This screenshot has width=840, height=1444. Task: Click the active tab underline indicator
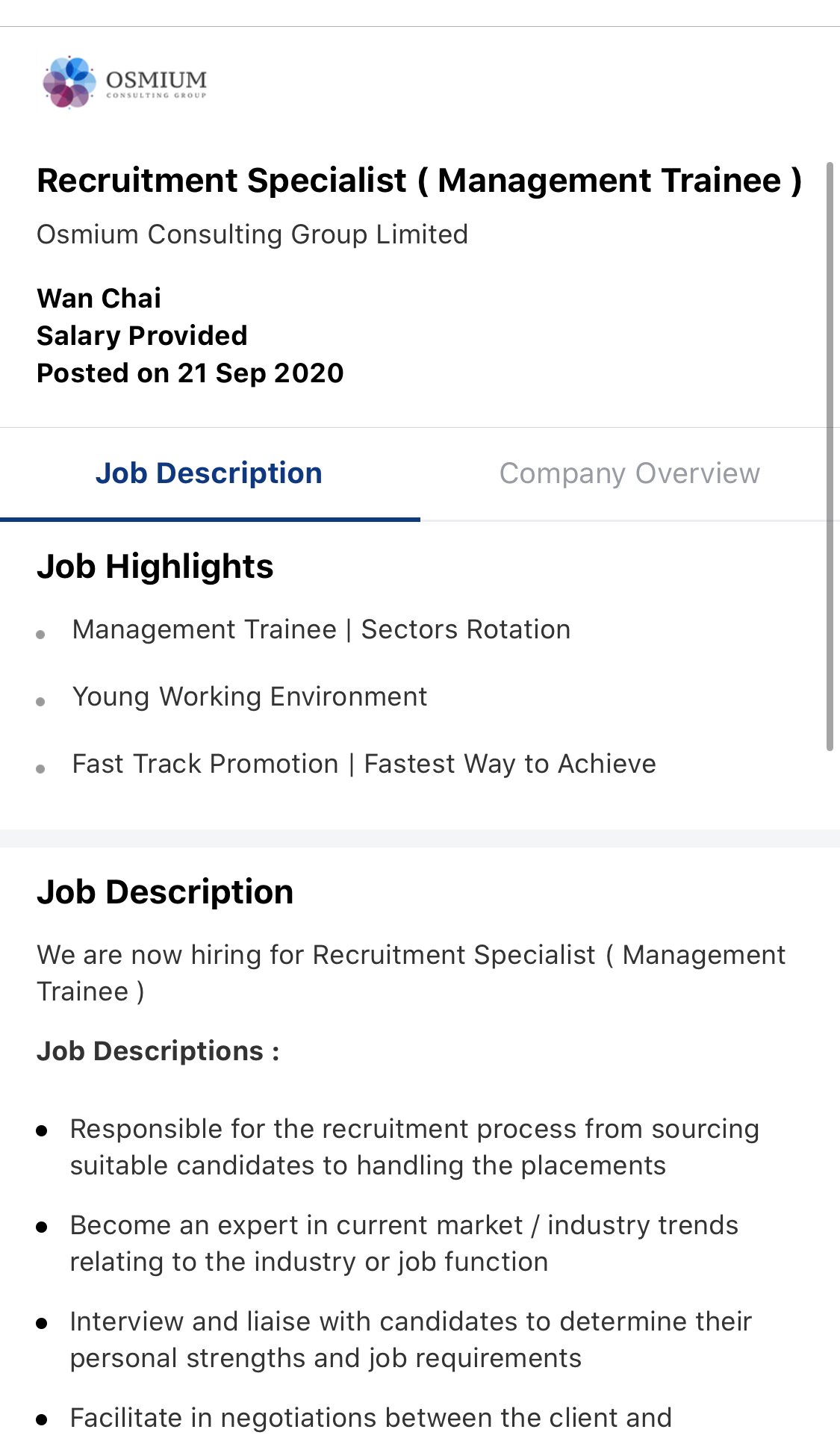click(x=209, y=520)
